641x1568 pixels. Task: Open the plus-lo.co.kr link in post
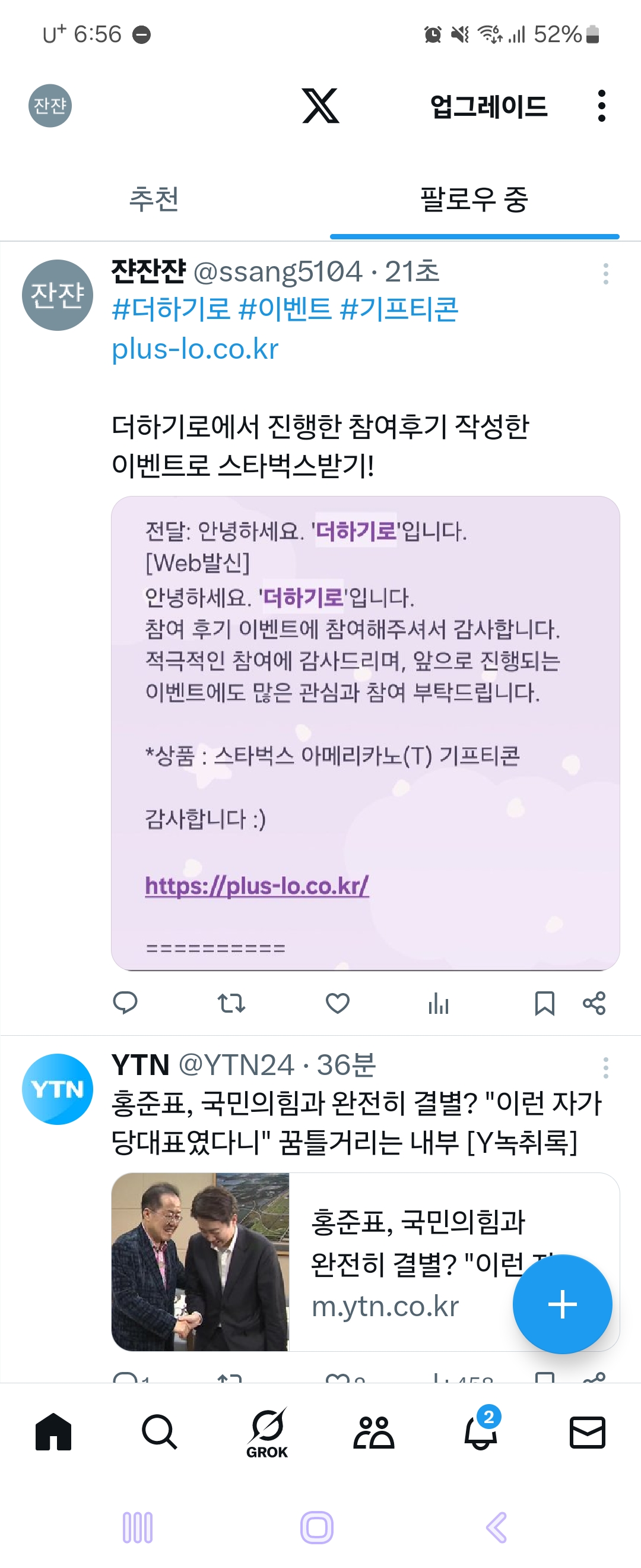tap(195, 349)
